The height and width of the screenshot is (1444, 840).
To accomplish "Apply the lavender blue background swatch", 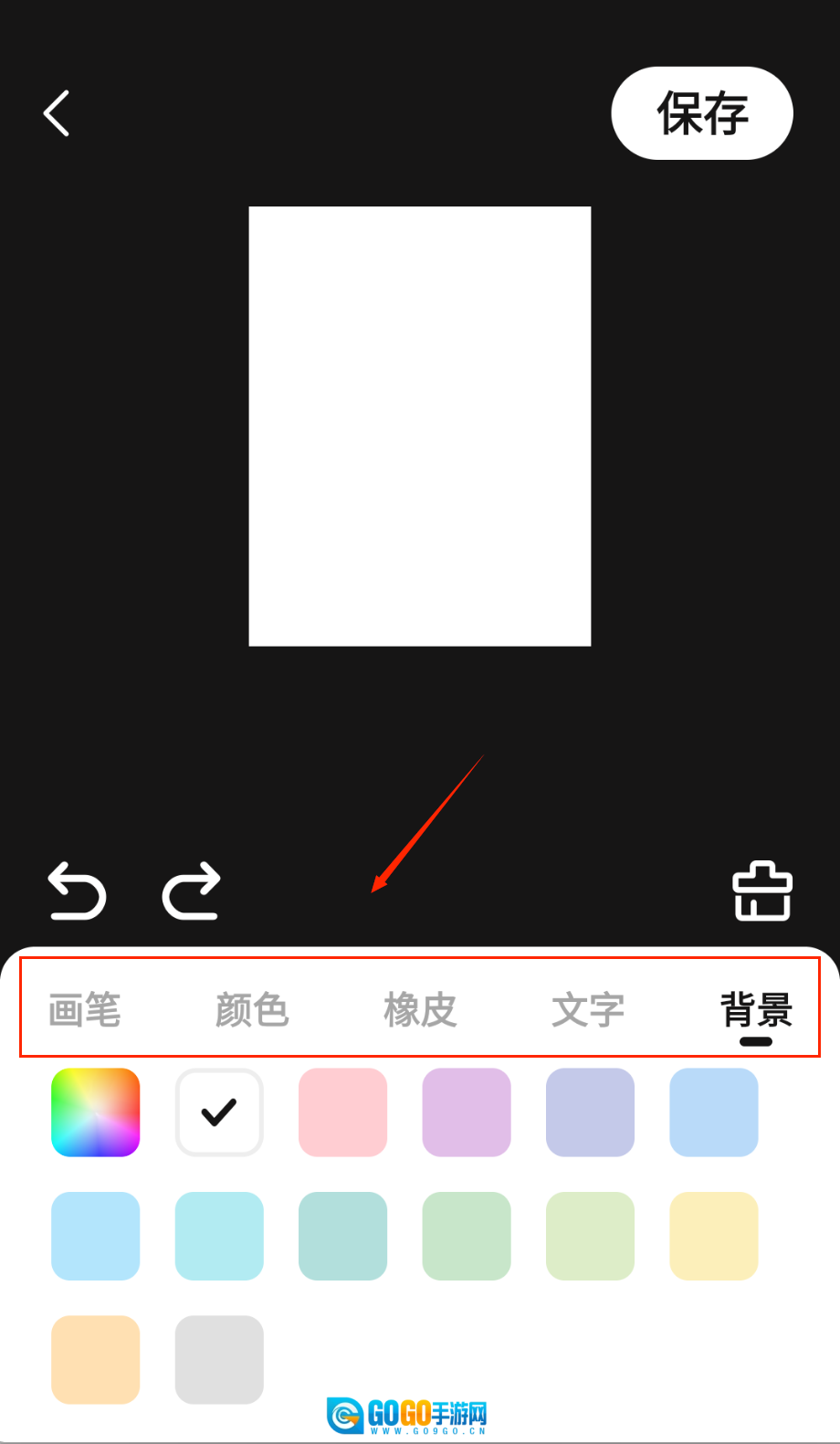I will [x=590, y=1112].
